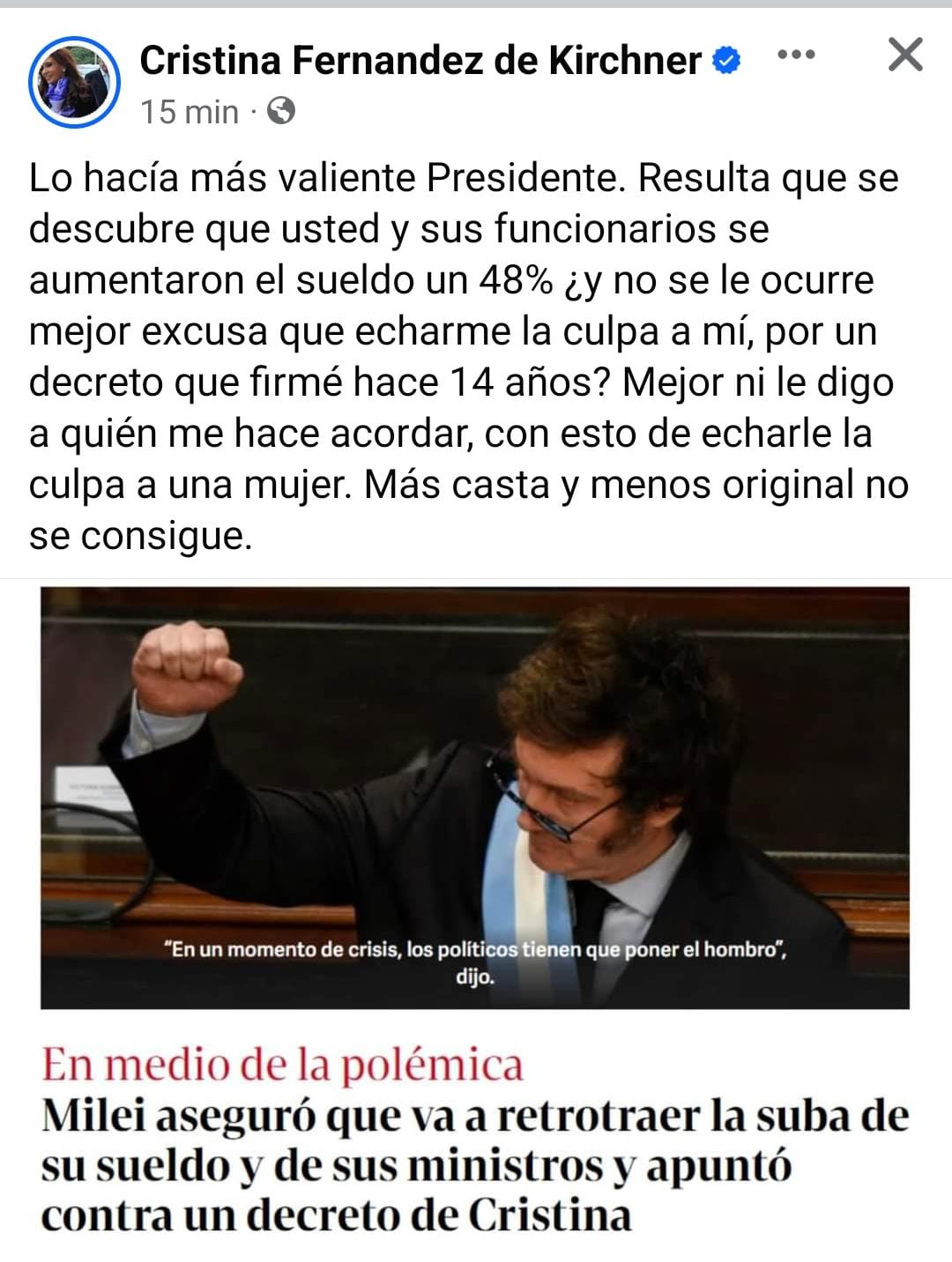Viewport: 952px width, 1262px height.
Task: Open Cristina Fernandez de Kirchner's profile name
Action: pos(420,60)
